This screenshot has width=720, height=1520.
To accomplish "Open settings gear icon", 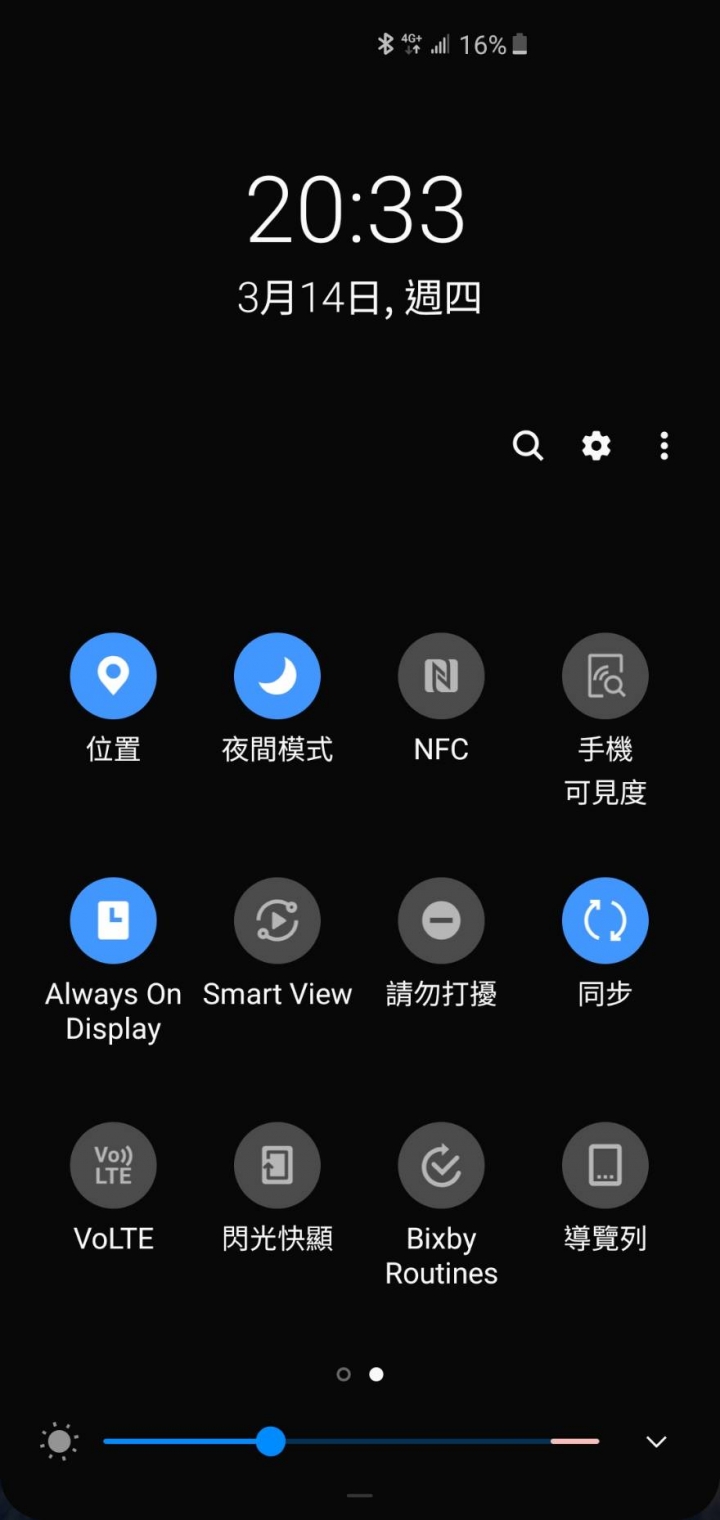I will (596, 445).
